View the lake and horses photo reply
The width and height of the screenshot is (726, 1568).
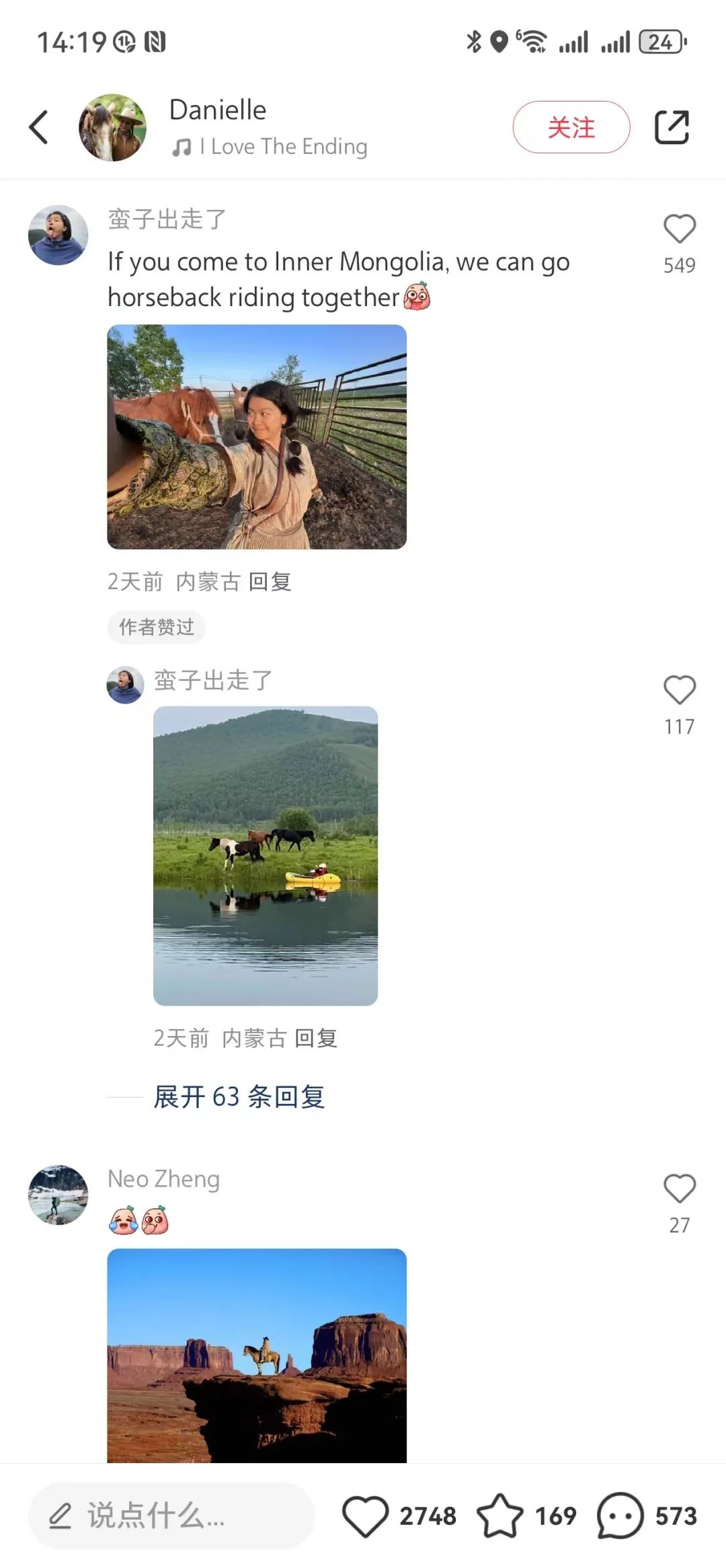(x=266, y=856)
